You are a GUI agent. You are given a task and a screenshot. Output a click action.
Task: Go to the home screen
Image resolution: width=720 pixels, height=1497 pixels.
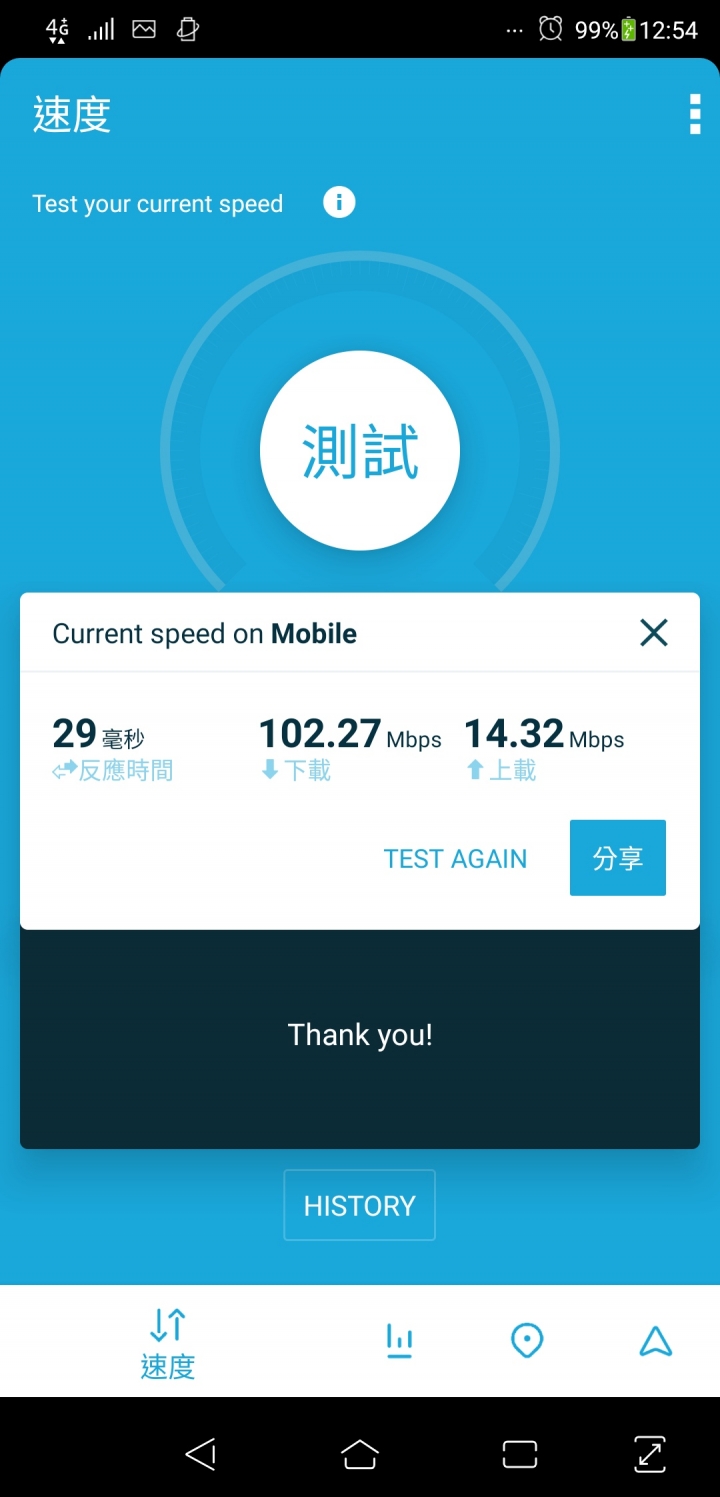coord(360,1453)
